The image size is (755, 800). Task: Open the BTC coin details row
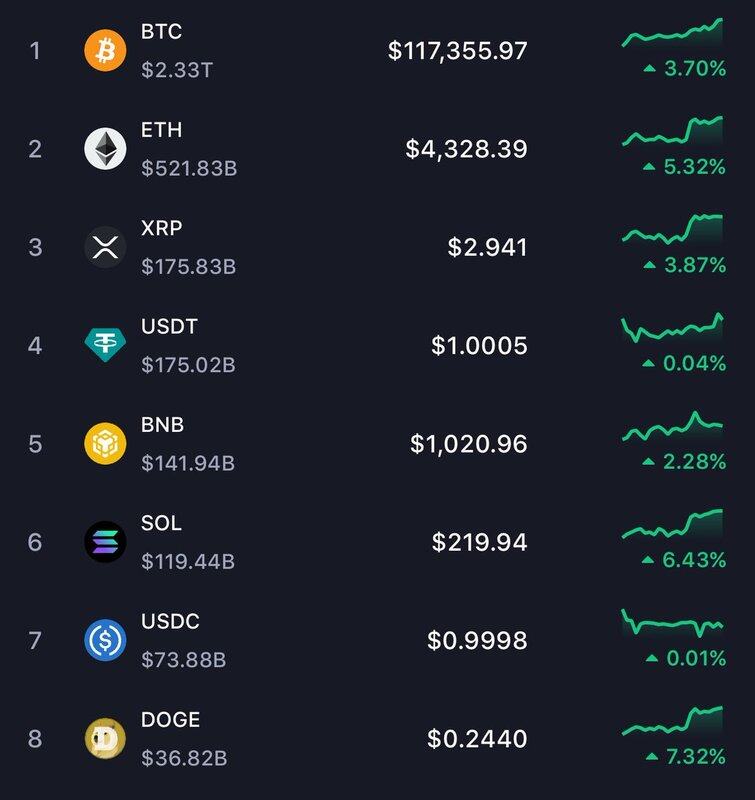377,50
